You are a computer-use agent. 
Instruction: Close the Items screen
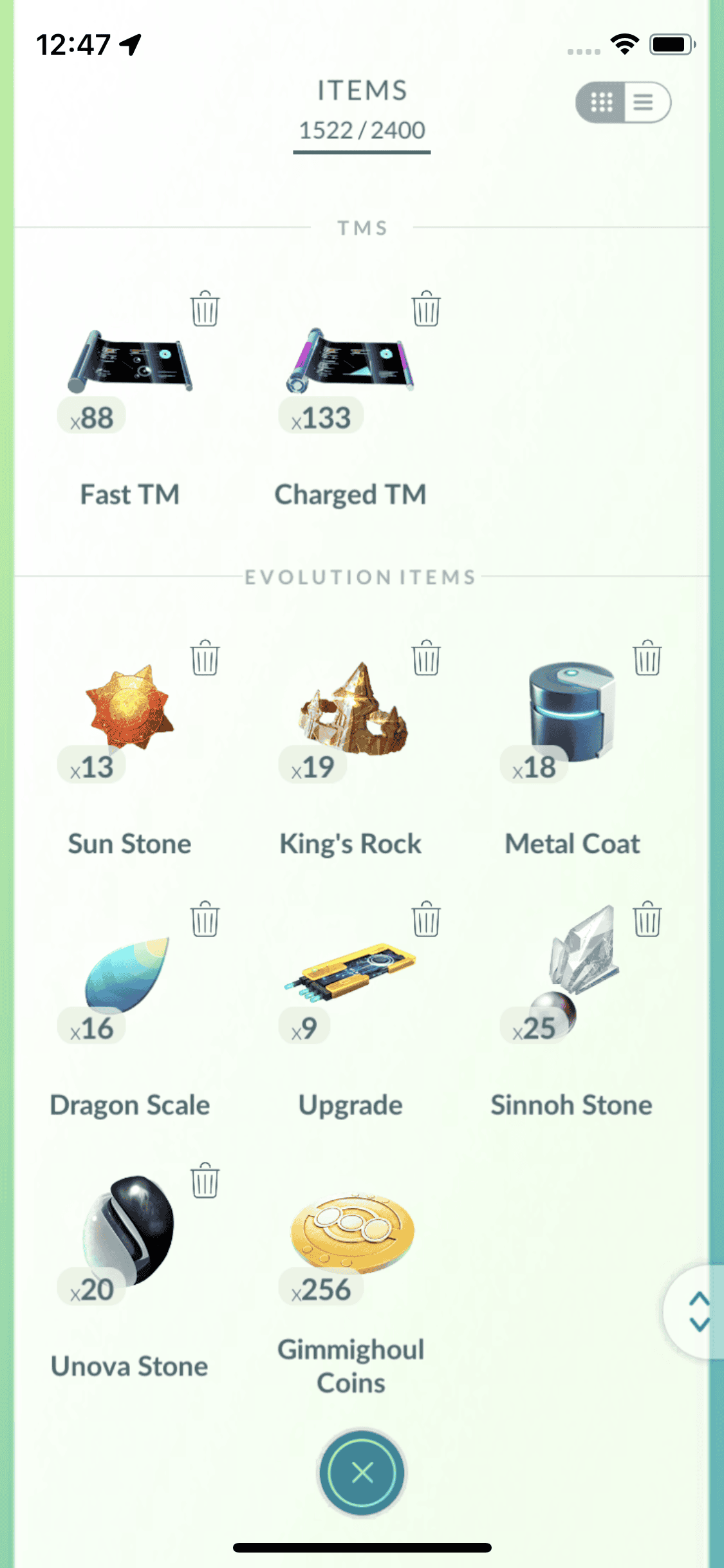coord(362,1472)
